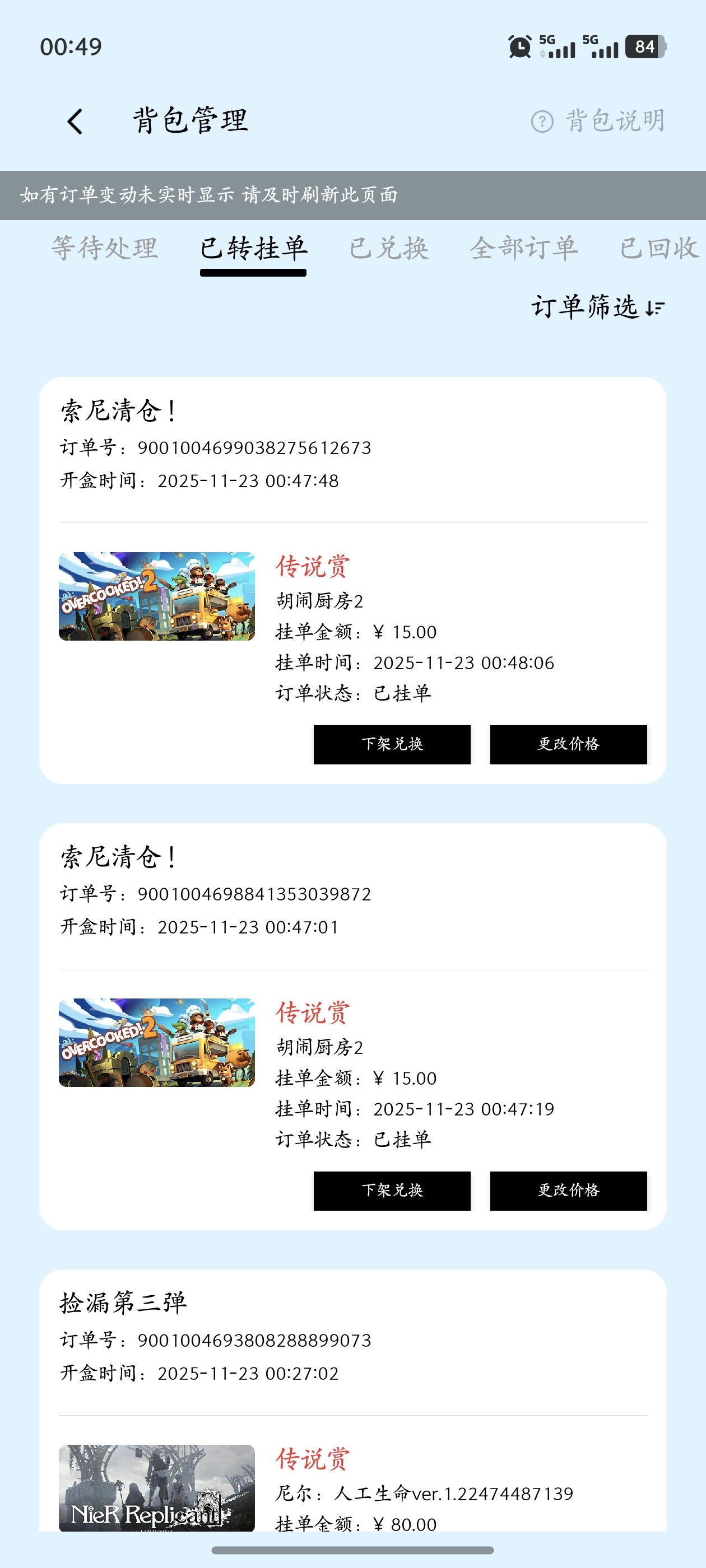The width and height of the screenshot is (706, 1568).
Task: Open 胡闹厨房2 image in order ending 12673
Action: (x=156, y=596)
